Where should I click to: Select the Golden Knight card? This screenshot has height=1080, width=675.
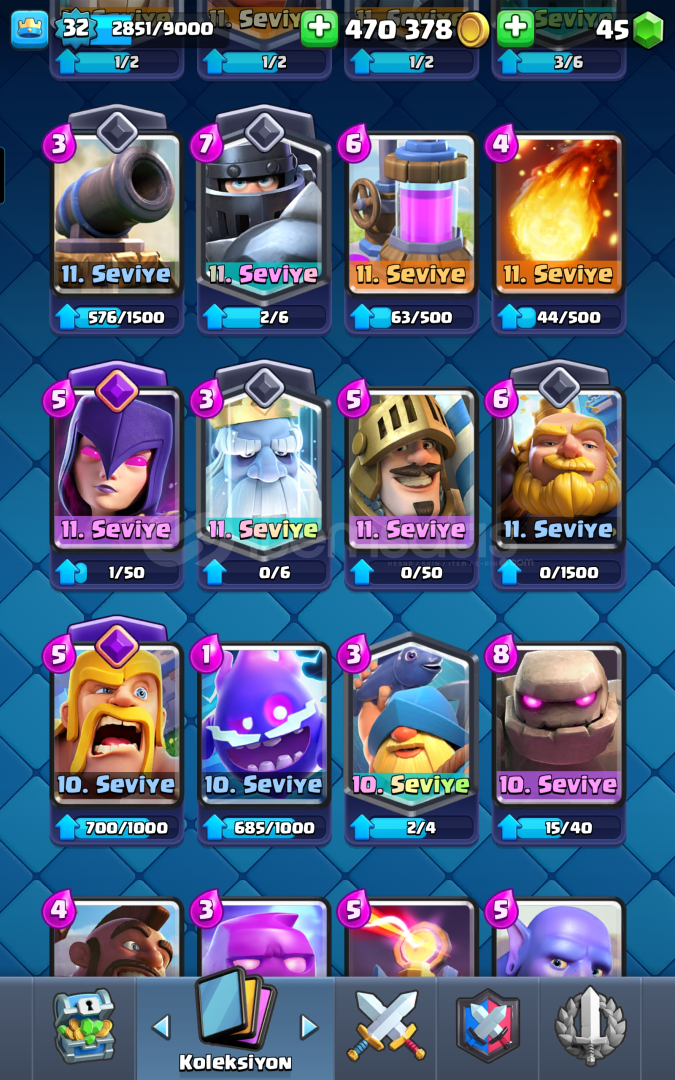pyautogui.click(x=558, y=470)
